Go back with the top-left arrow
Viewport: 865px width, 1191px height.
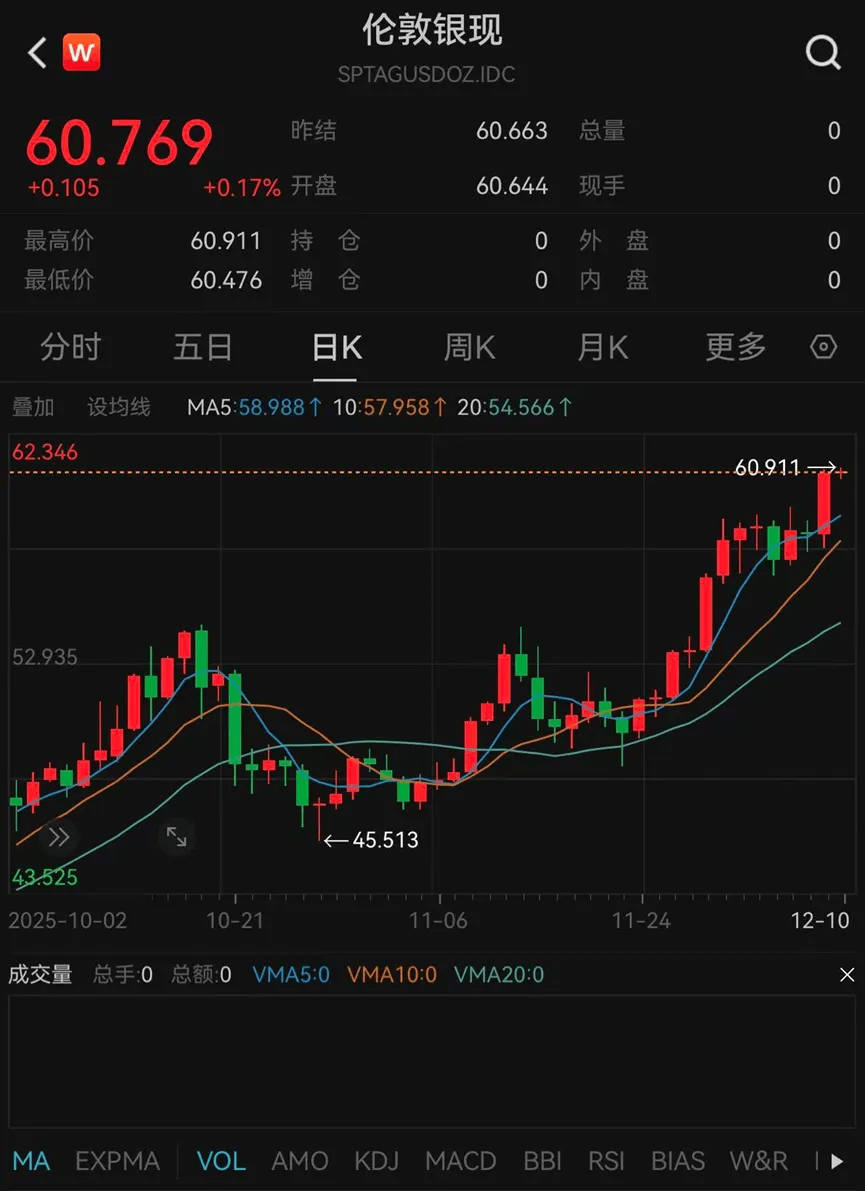click(x=38, y=53)
